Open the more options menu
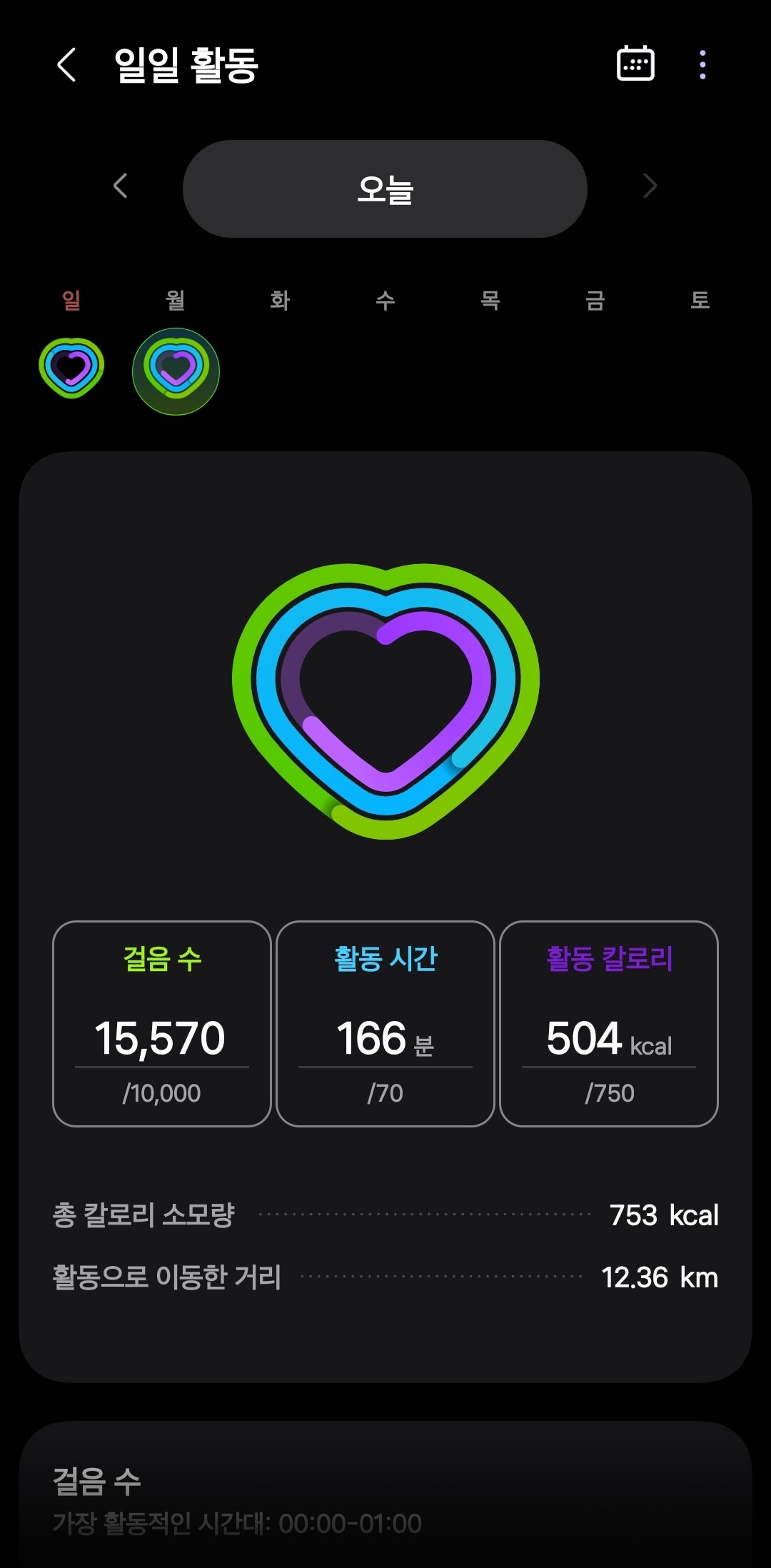Screen dimensions: 771x1568 coord(703,65)
